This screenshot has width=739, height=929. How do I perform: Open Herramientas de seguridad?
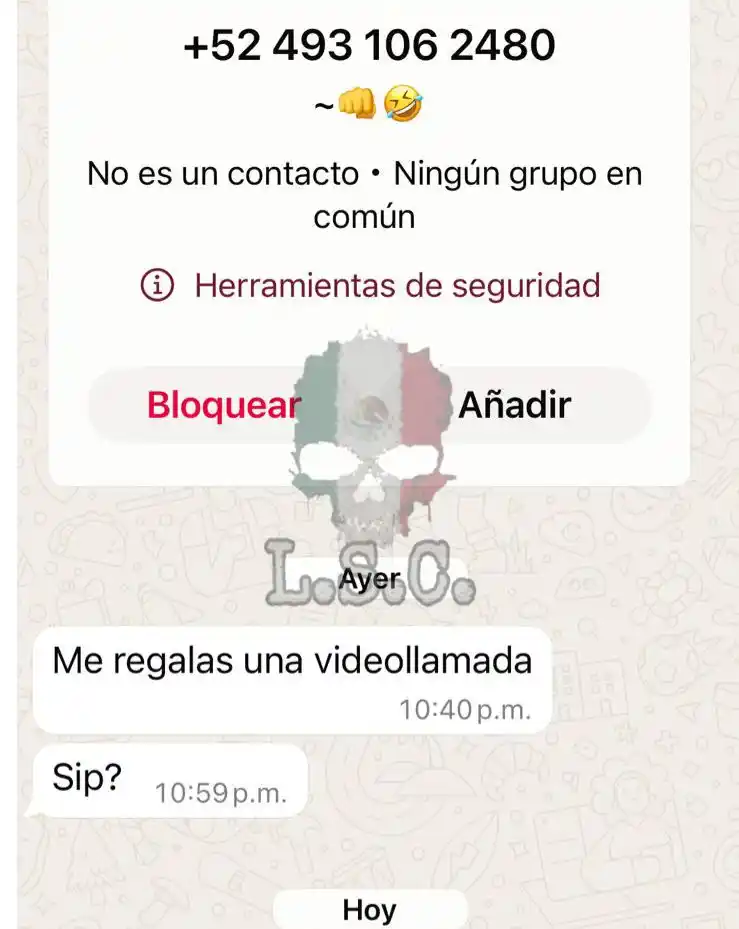tap(400, 285)
